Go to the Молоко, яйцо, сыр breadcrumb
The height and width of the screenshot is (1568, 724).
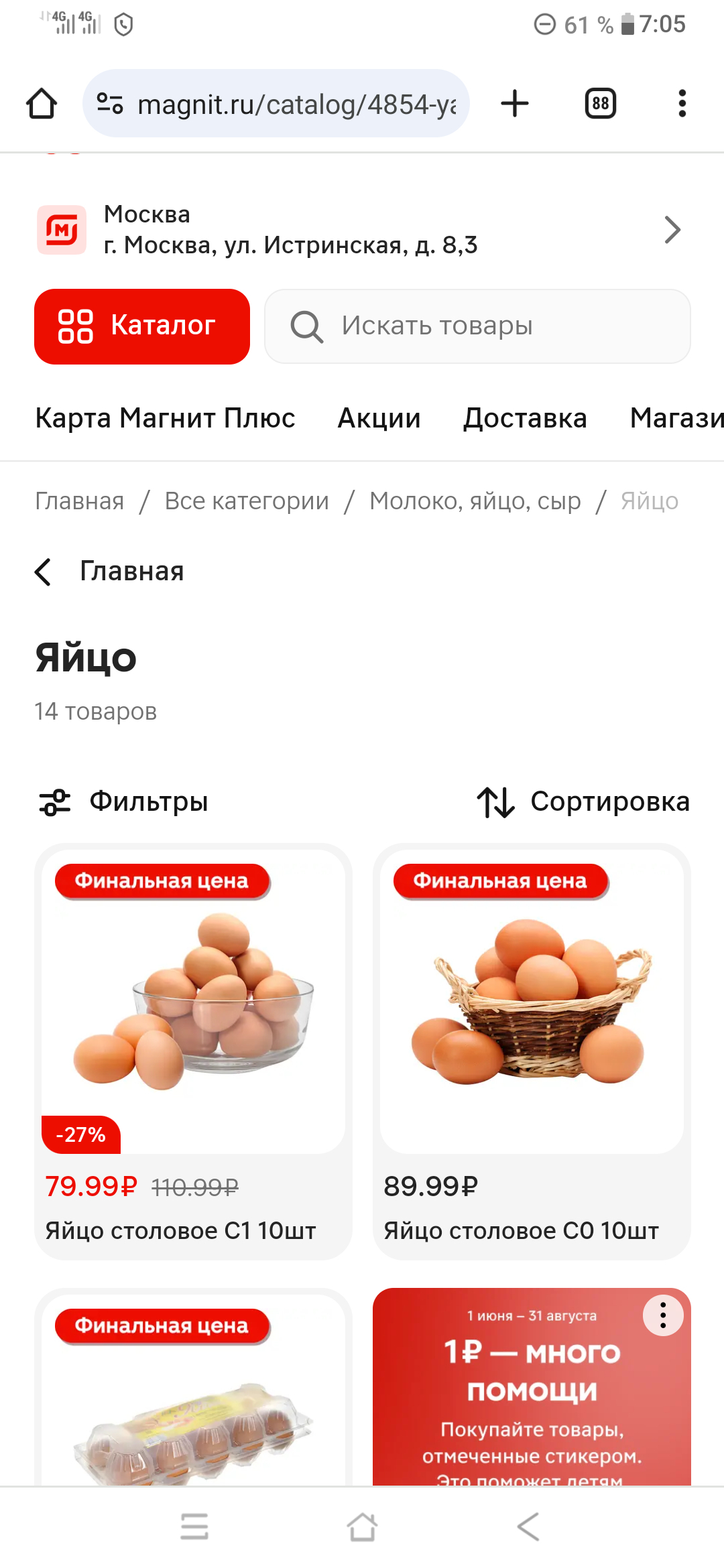point(475,501)
